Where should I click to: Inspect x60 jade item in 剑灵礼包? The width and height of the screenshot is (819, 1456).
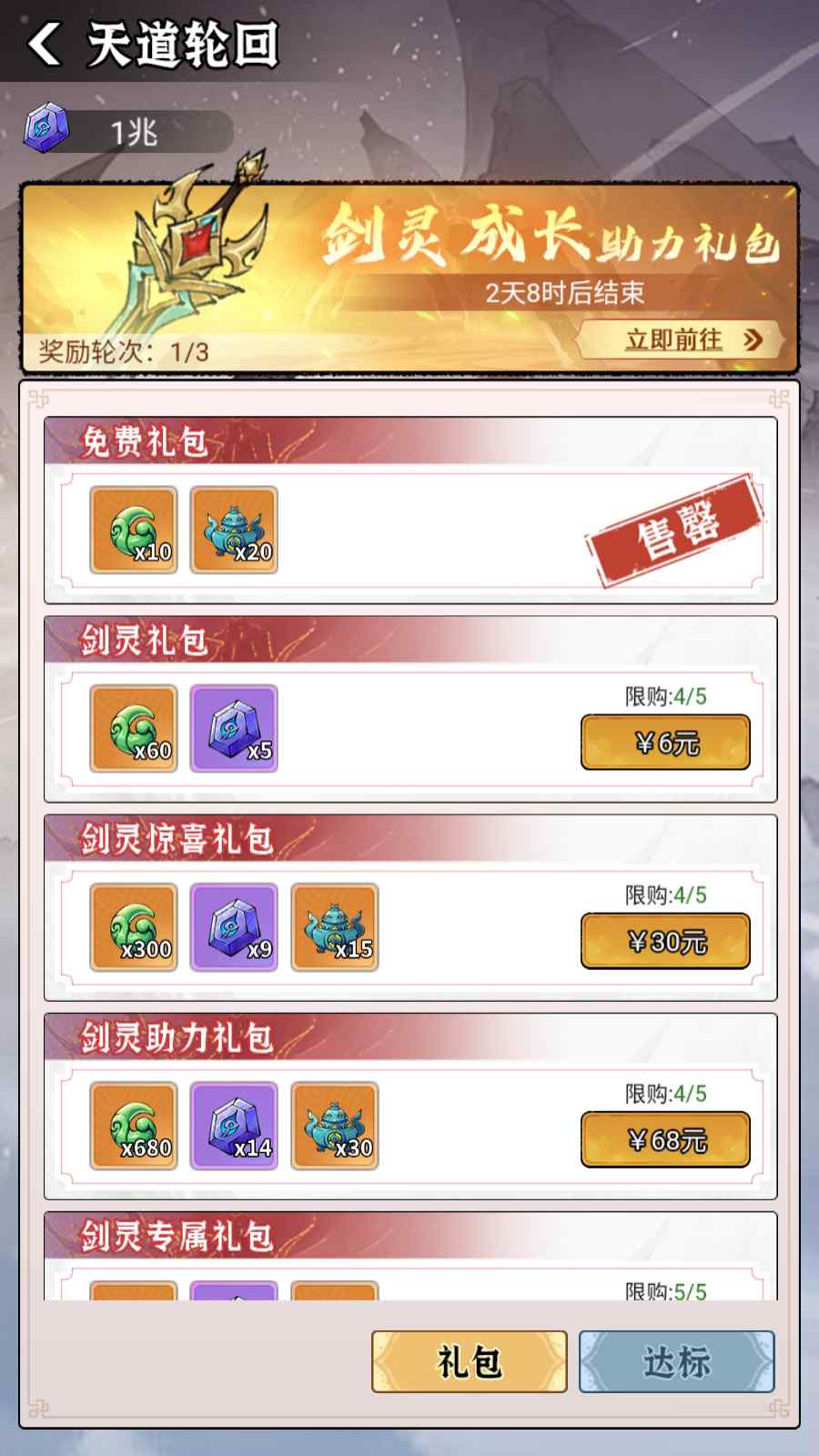(x=134, y=729)
